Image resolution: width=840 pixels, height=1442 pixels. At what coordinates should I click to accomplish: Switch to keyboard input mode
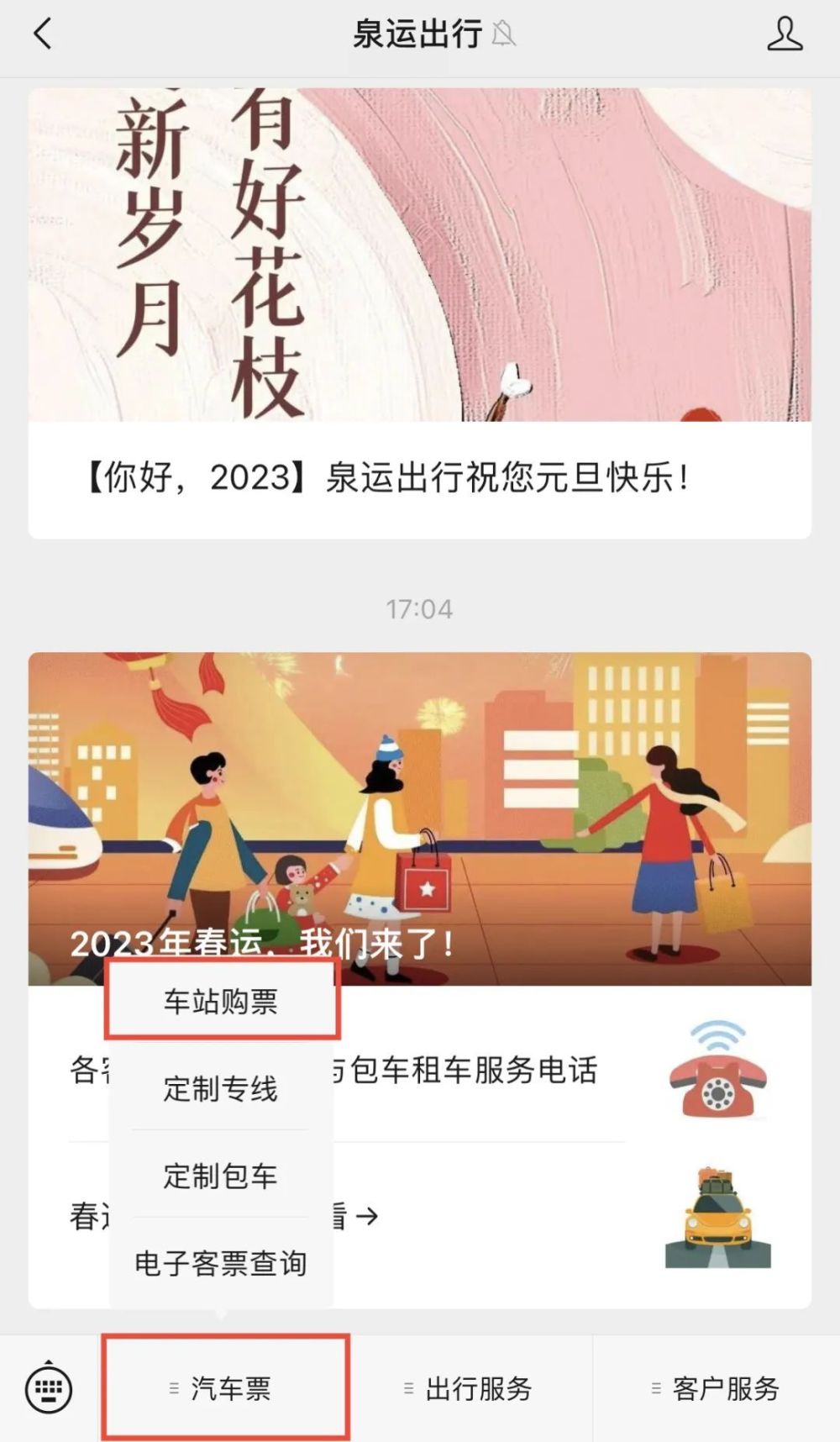click(49, 1388)
